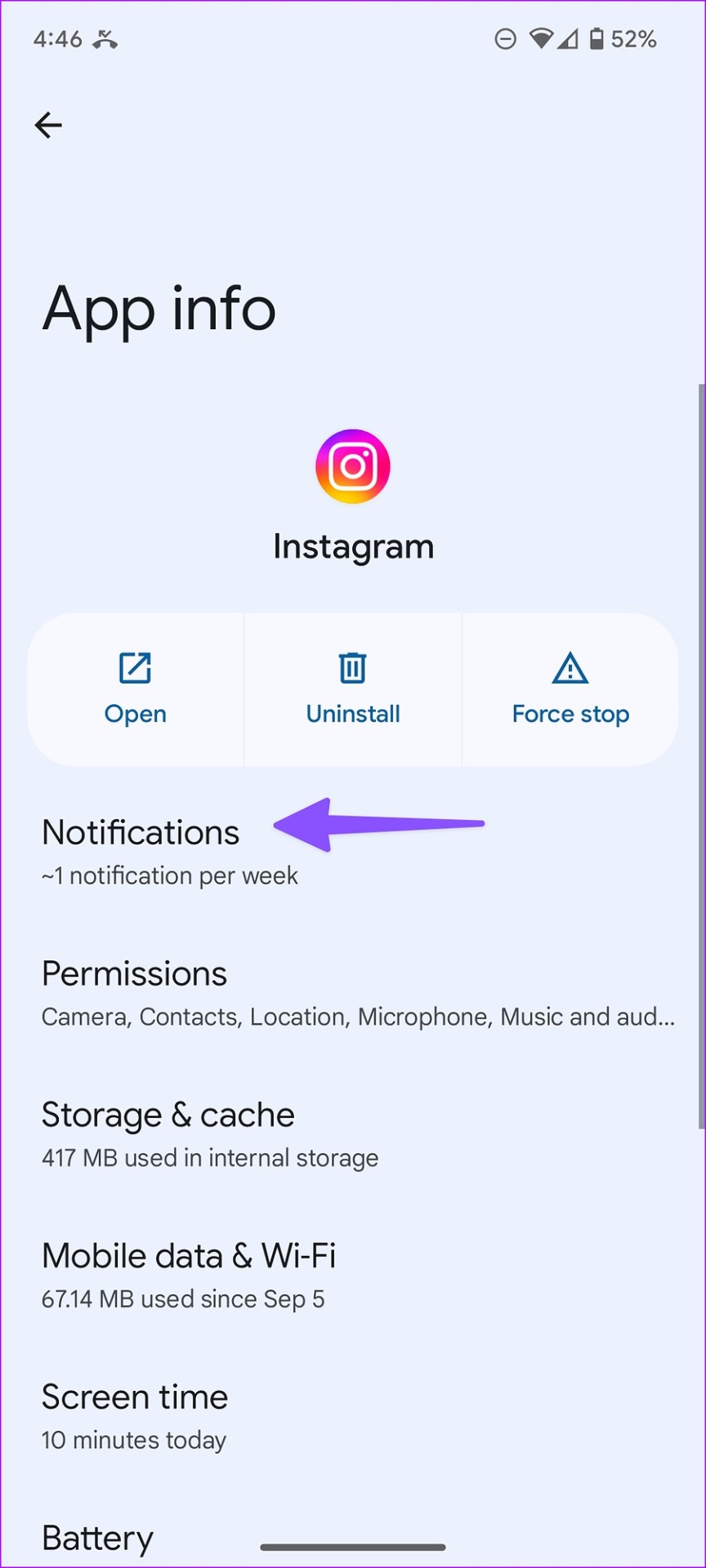Open Storage & cache details

coord(353,1135)
